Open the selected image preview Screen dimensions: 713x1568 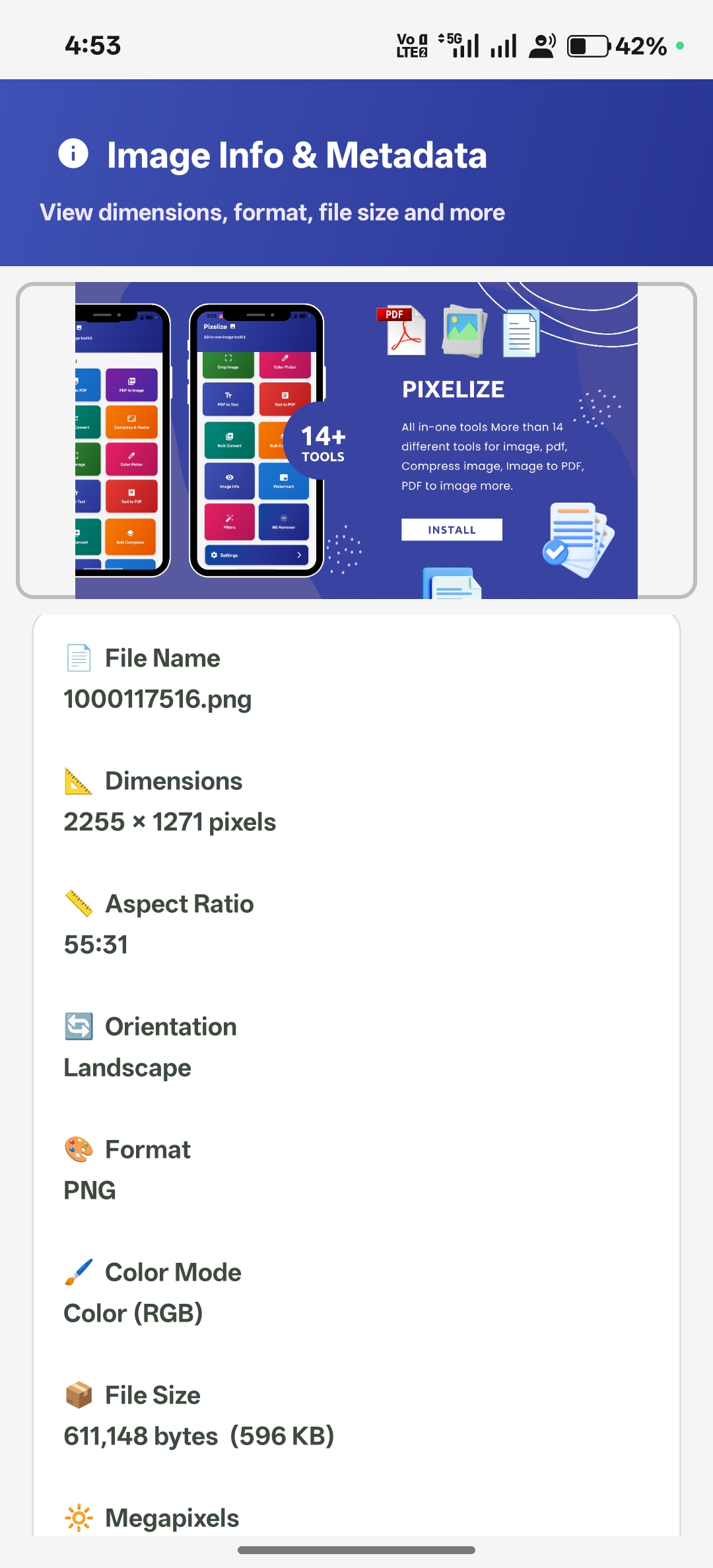(356, 441)
